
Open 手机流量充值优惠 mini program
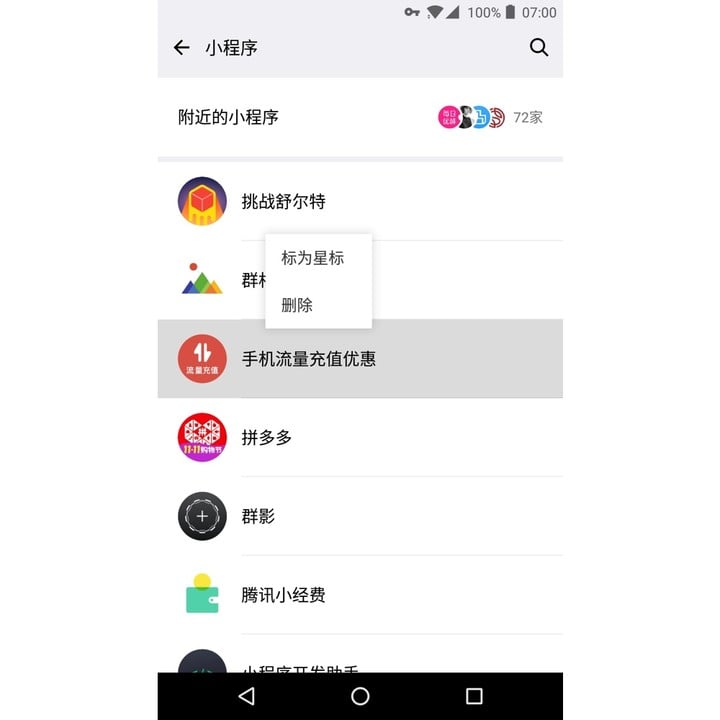click(360, 358)
